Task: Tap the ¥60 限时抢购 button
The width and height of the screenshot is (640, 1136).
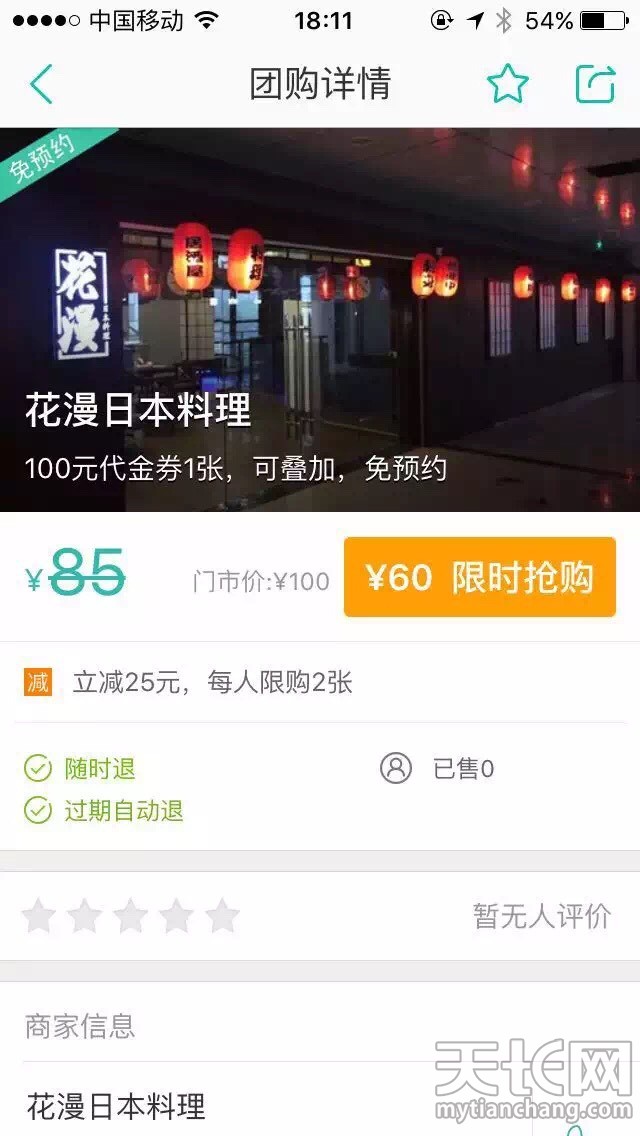Action: point(479,578)
